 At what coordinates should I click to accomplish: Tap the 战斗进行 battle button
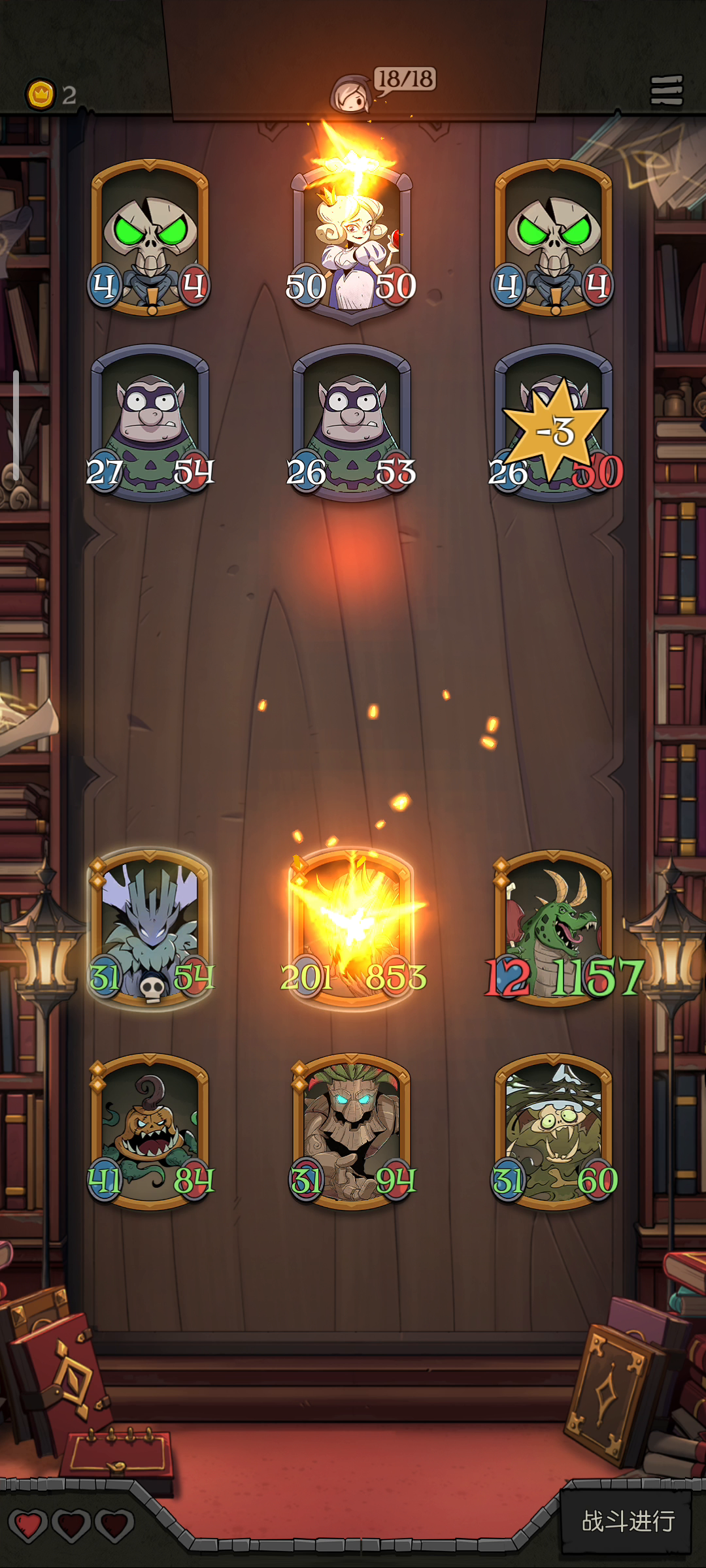pyautogui.click(x=627, y=1521)
